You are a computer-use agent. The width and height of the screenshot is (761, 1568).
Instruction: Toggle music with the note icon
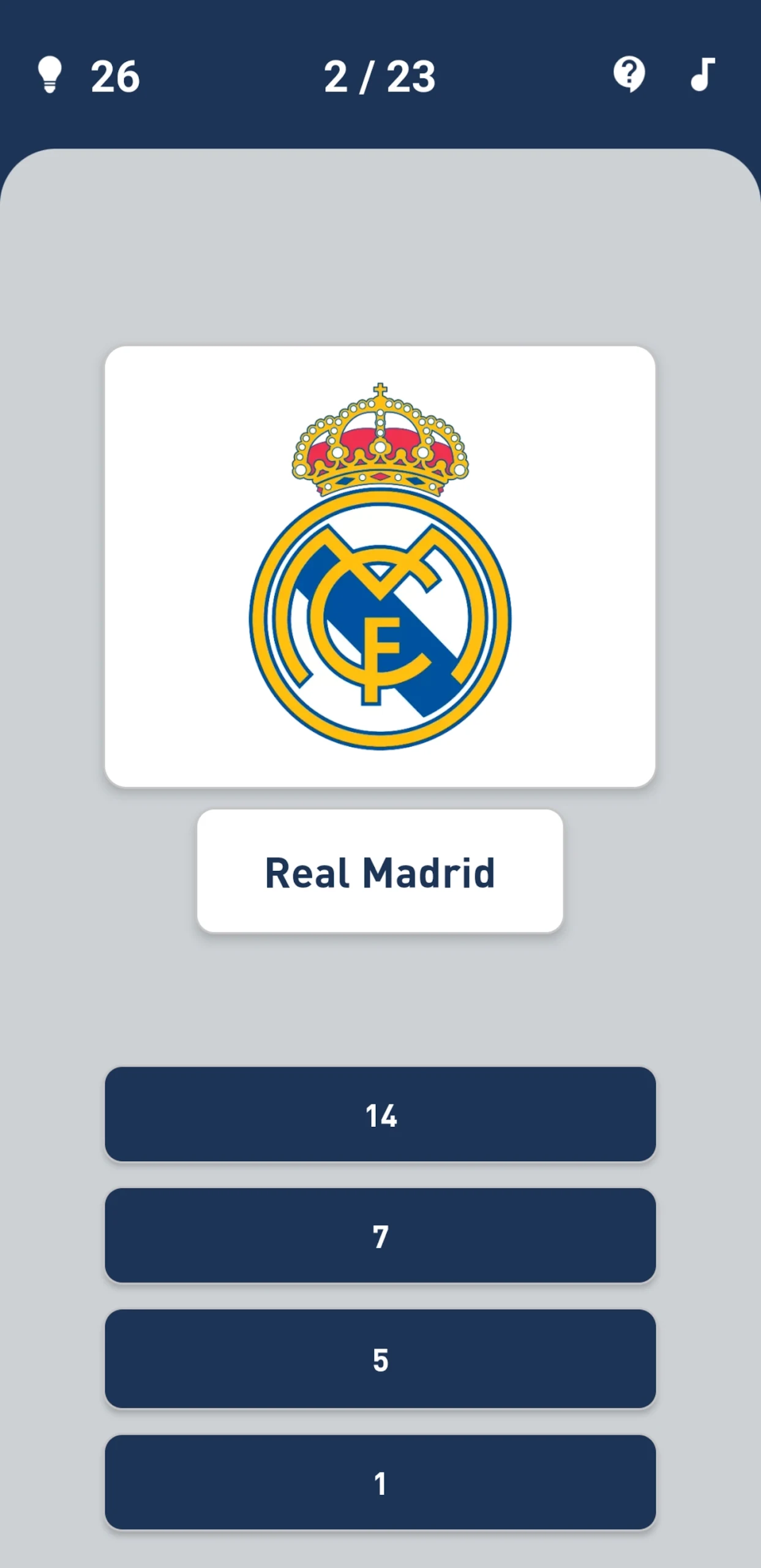click(702, 75)
